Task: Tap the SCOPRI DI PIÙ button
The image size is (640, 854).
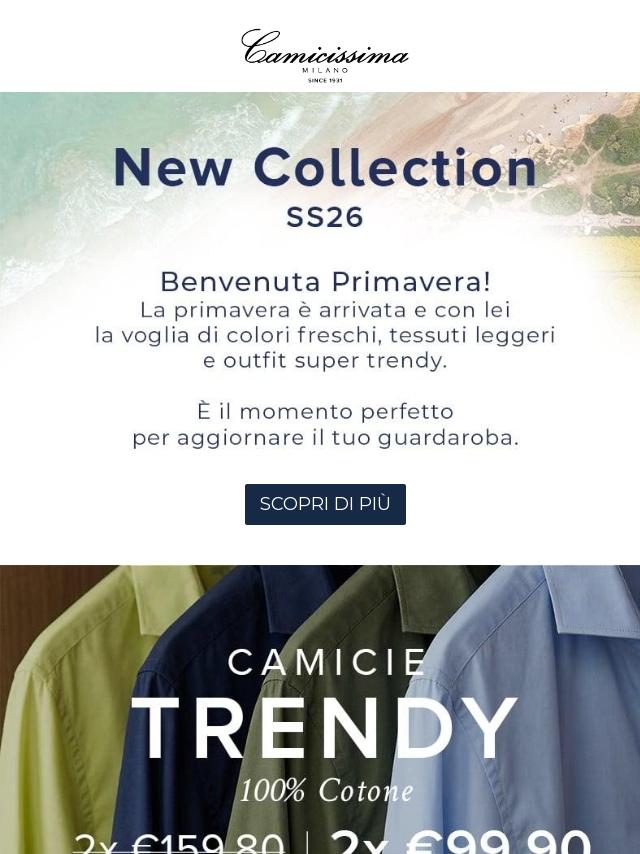Action: 325,504
